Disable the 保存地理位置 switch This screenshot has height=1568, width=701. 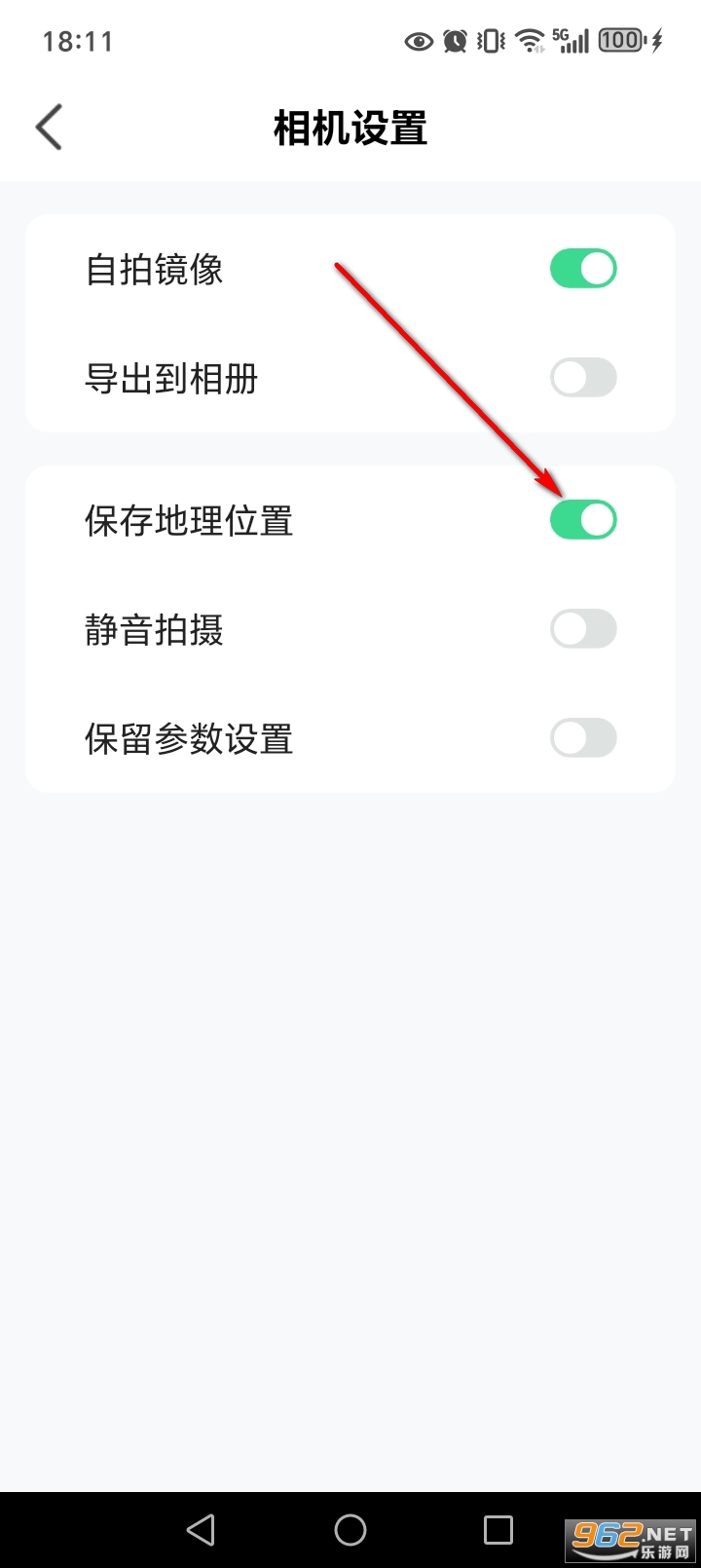tap(583, 520)
